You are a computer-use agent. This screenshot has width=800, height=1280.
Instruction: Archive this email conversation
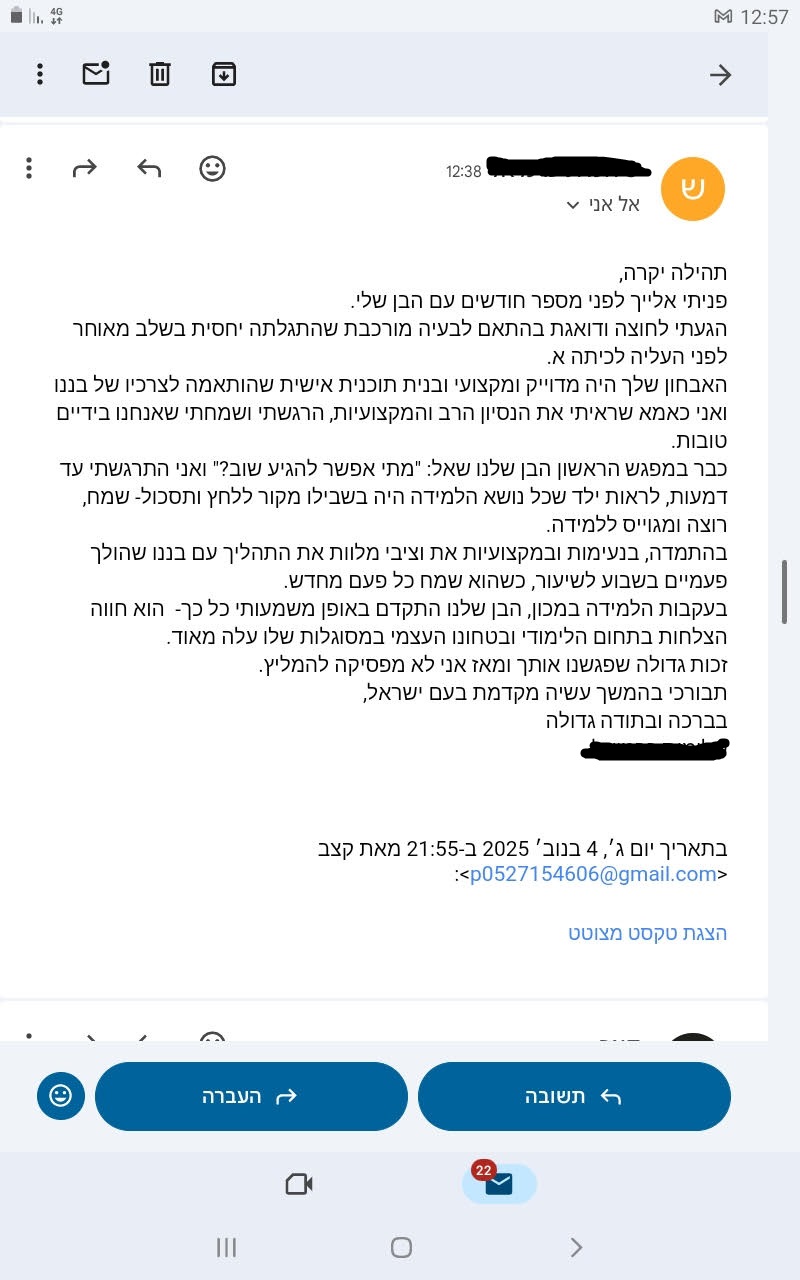click(224, 74)
